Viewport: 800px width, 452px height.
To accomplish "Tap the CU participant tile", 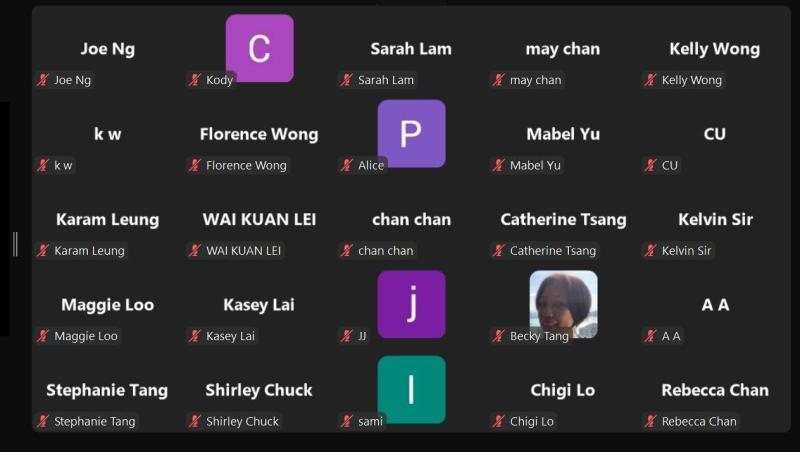I will point(715,134).
